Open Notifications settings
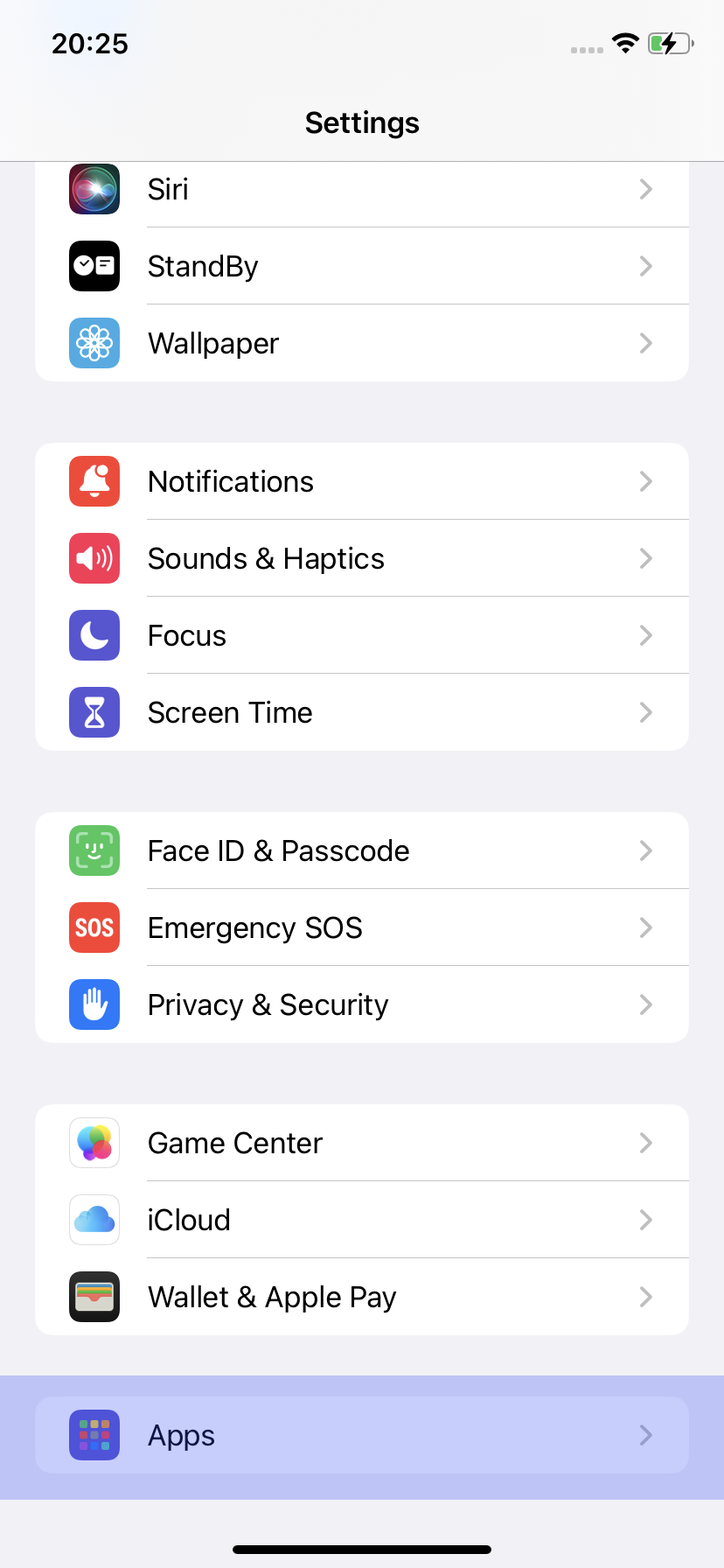 pyautogui.click(x=361, y=481)
